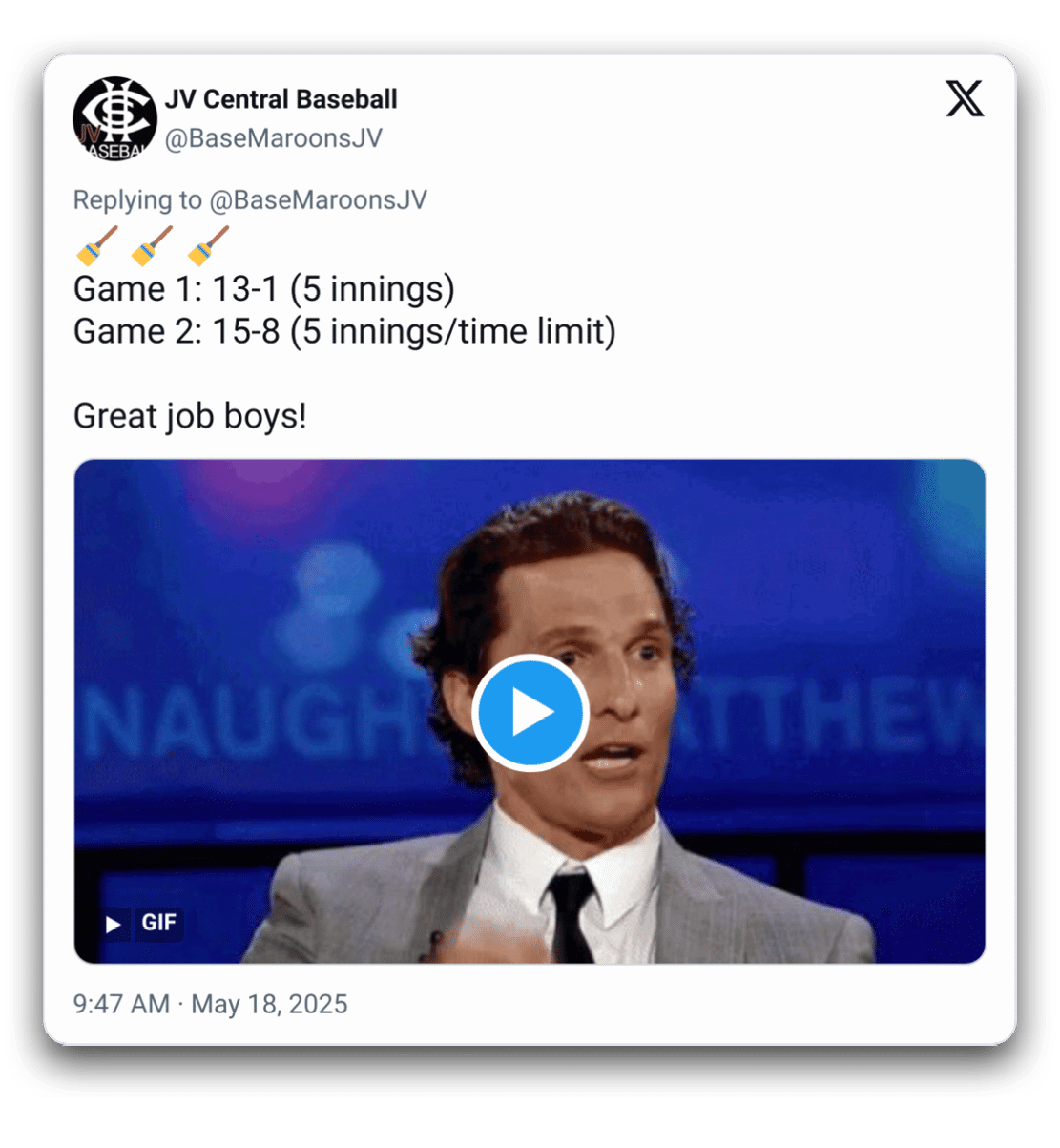Open the @BaseMaroonsJV handle under the account name

(273, 138)
